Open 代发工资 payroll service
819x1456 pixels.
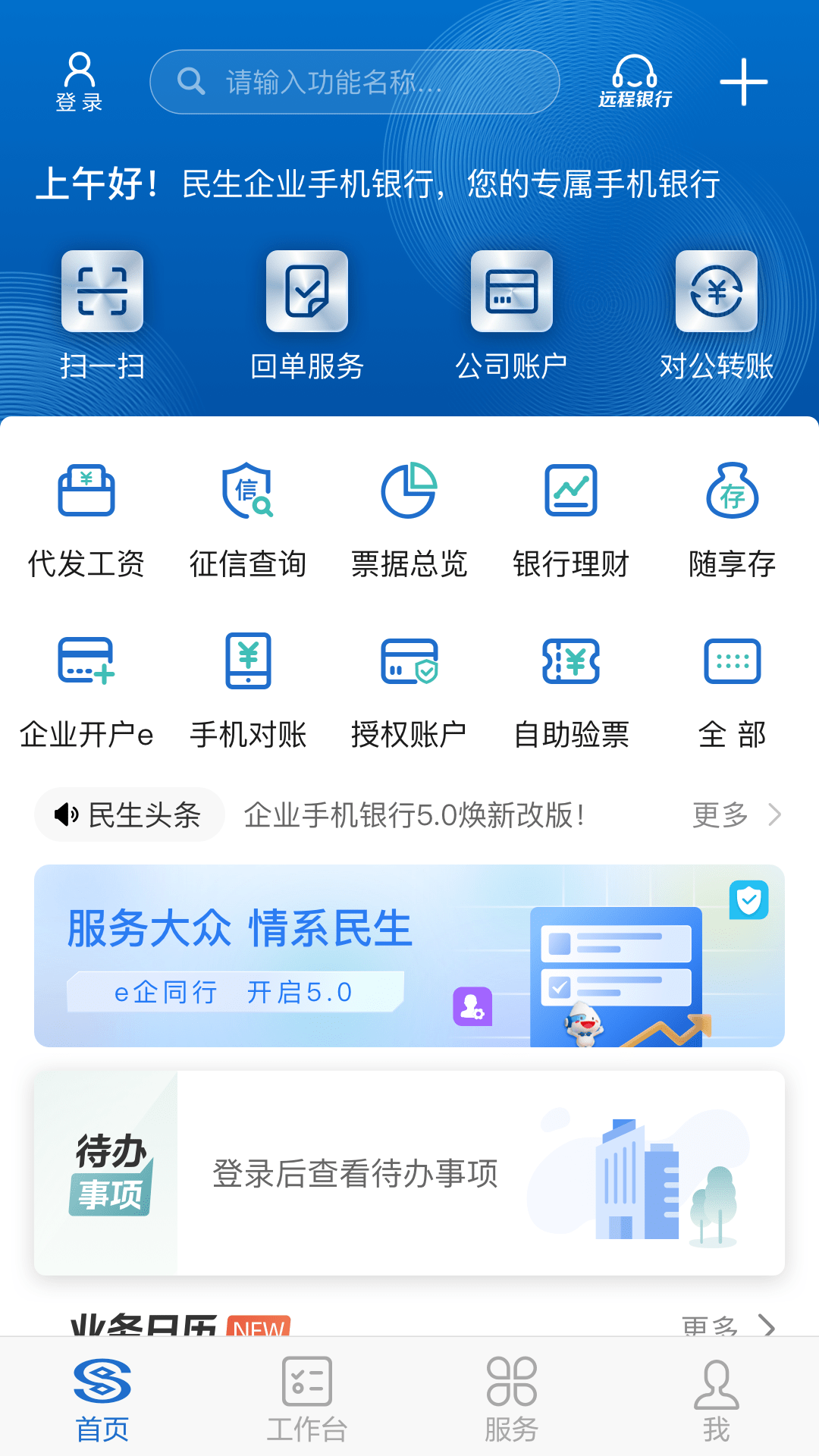(x=86, y=519)
